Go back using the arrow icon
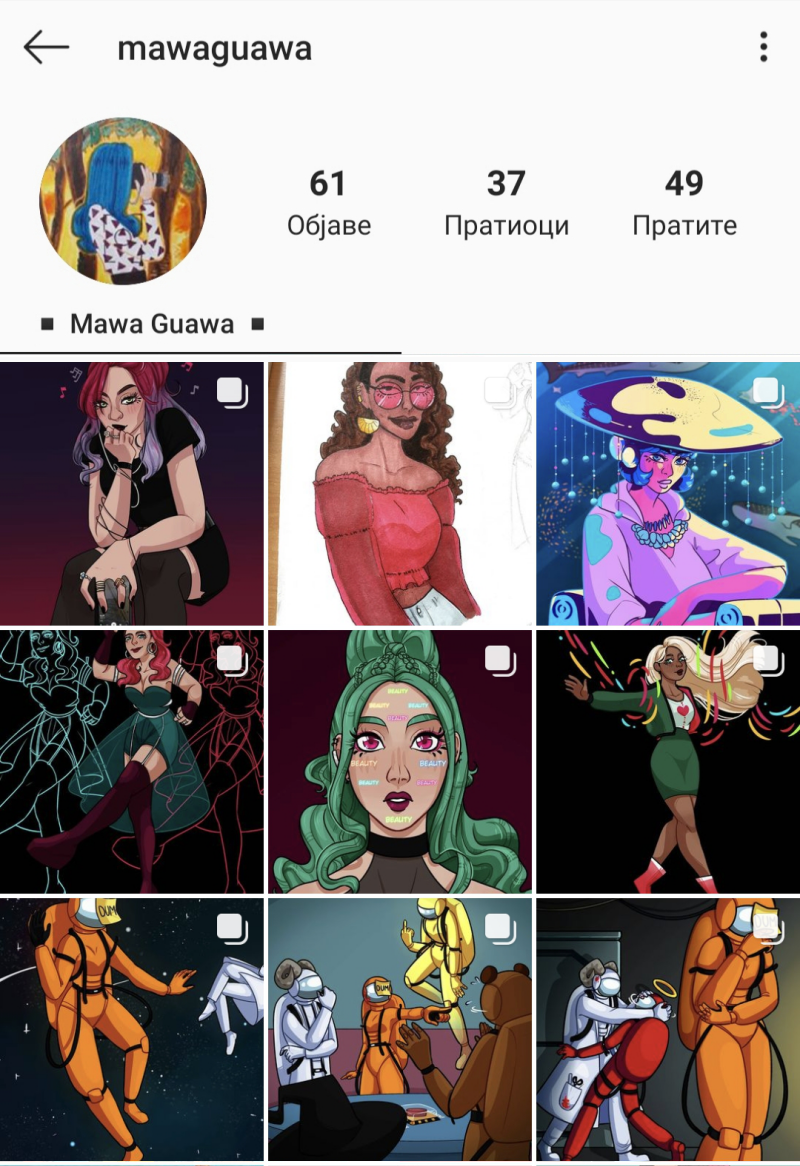800x1166 pixels. (46, 48)
